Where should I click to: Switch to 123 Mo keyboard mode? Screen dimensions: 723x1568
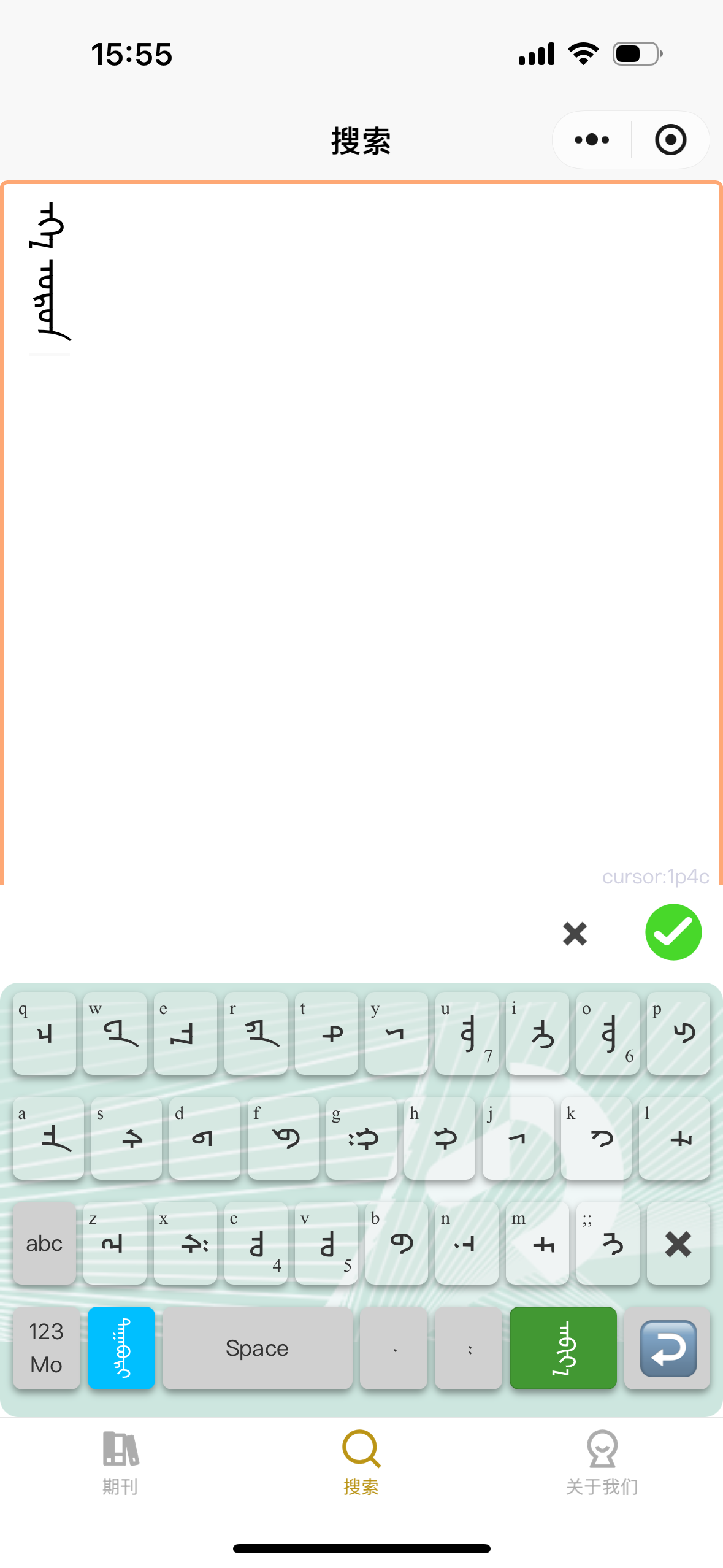click(46, 1348)
